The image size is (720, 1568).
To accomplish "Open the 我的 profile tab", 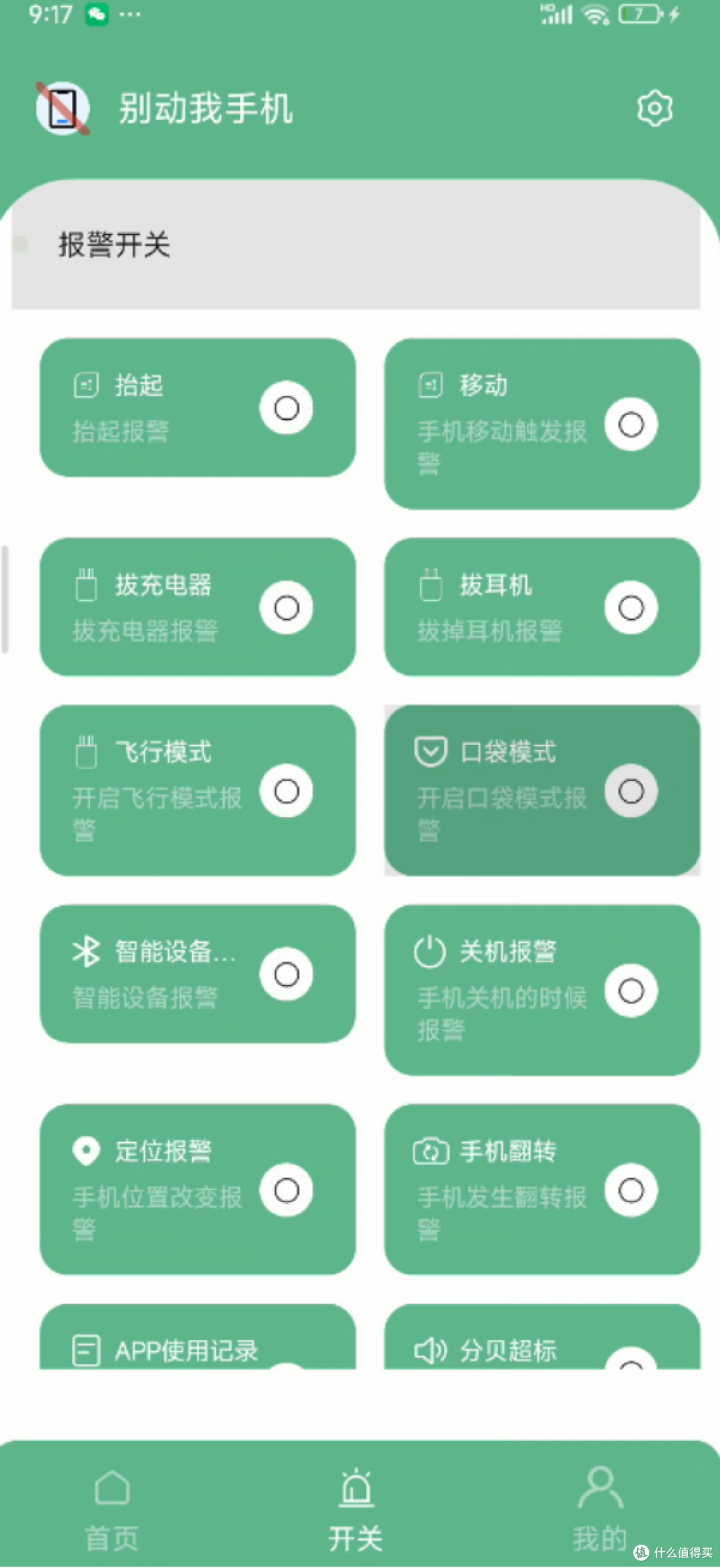I will (599, 1509).
